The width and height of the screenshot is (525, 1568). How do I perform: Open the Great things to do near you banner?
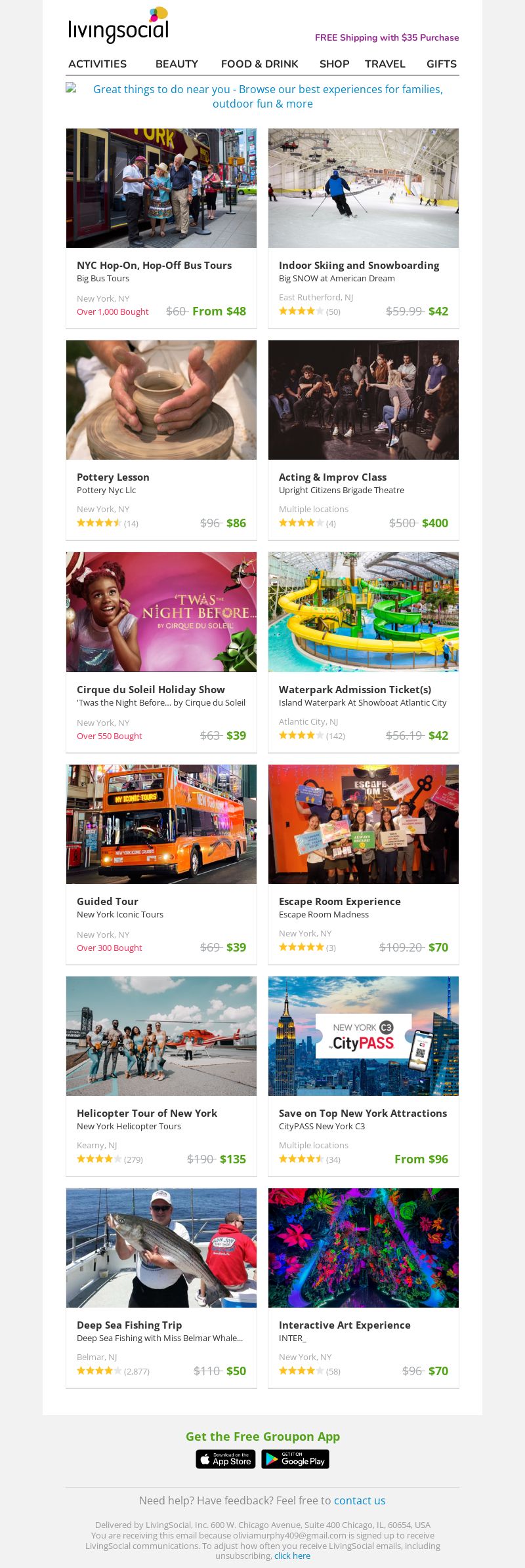coord(262,96)
